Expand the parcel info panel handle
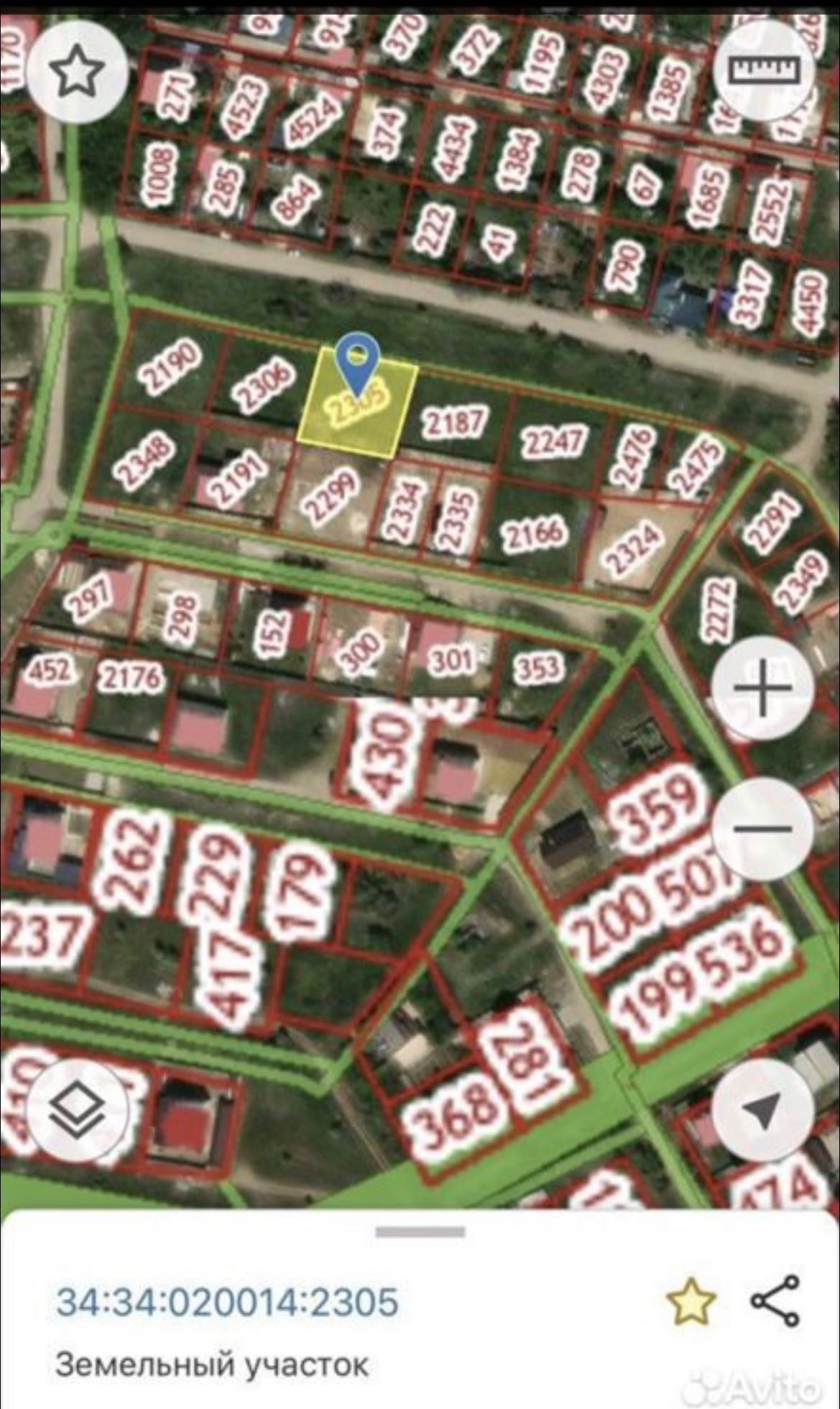 pos(420,1232)
